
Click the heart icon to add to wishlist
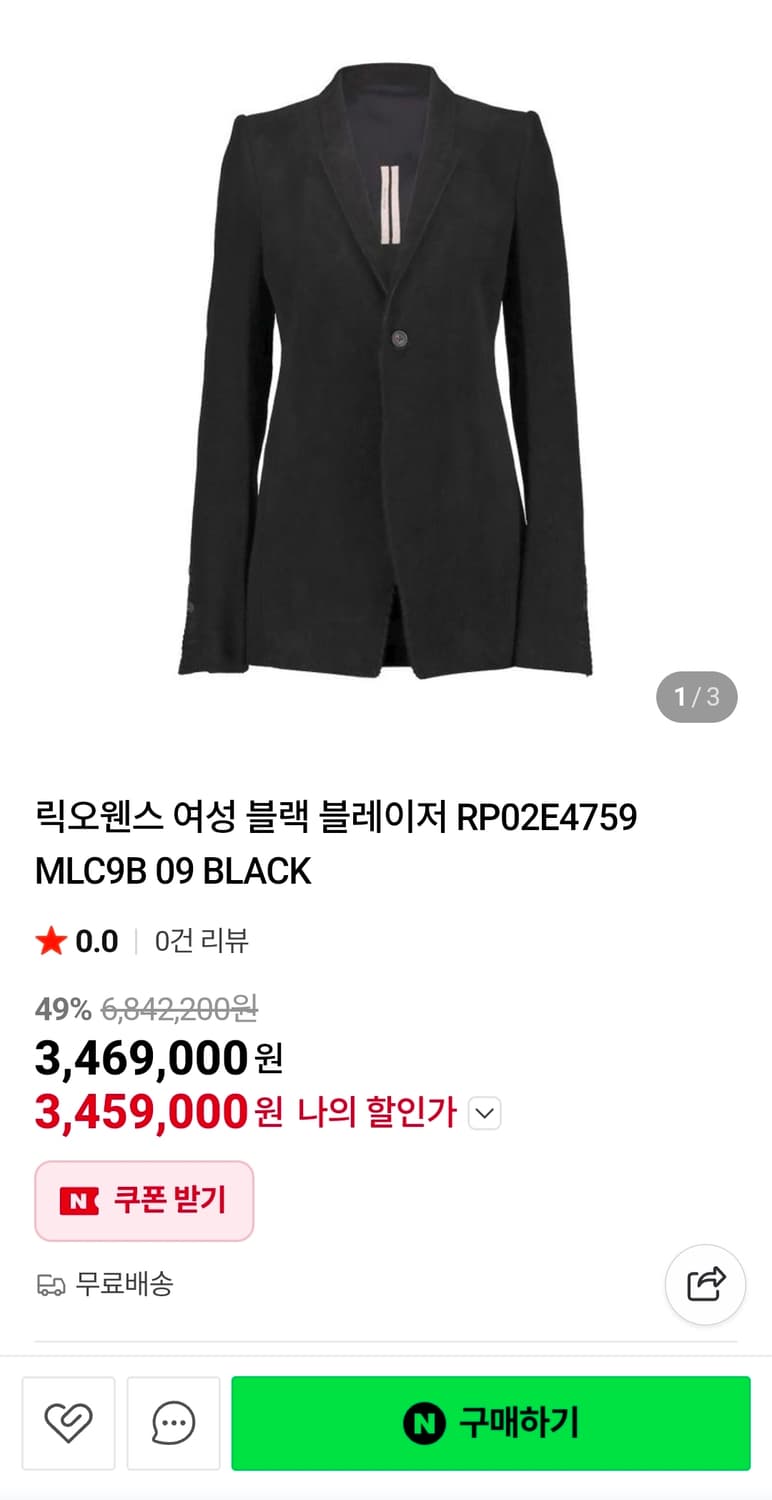68,1423
